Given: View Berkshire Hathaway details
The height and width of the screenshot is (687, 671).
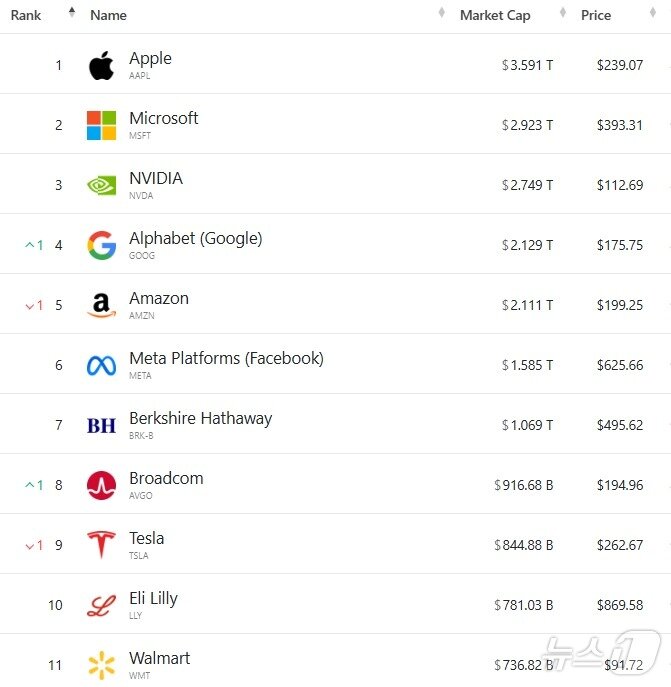Looking at the screenshot, I should click(x=200, y=418).
